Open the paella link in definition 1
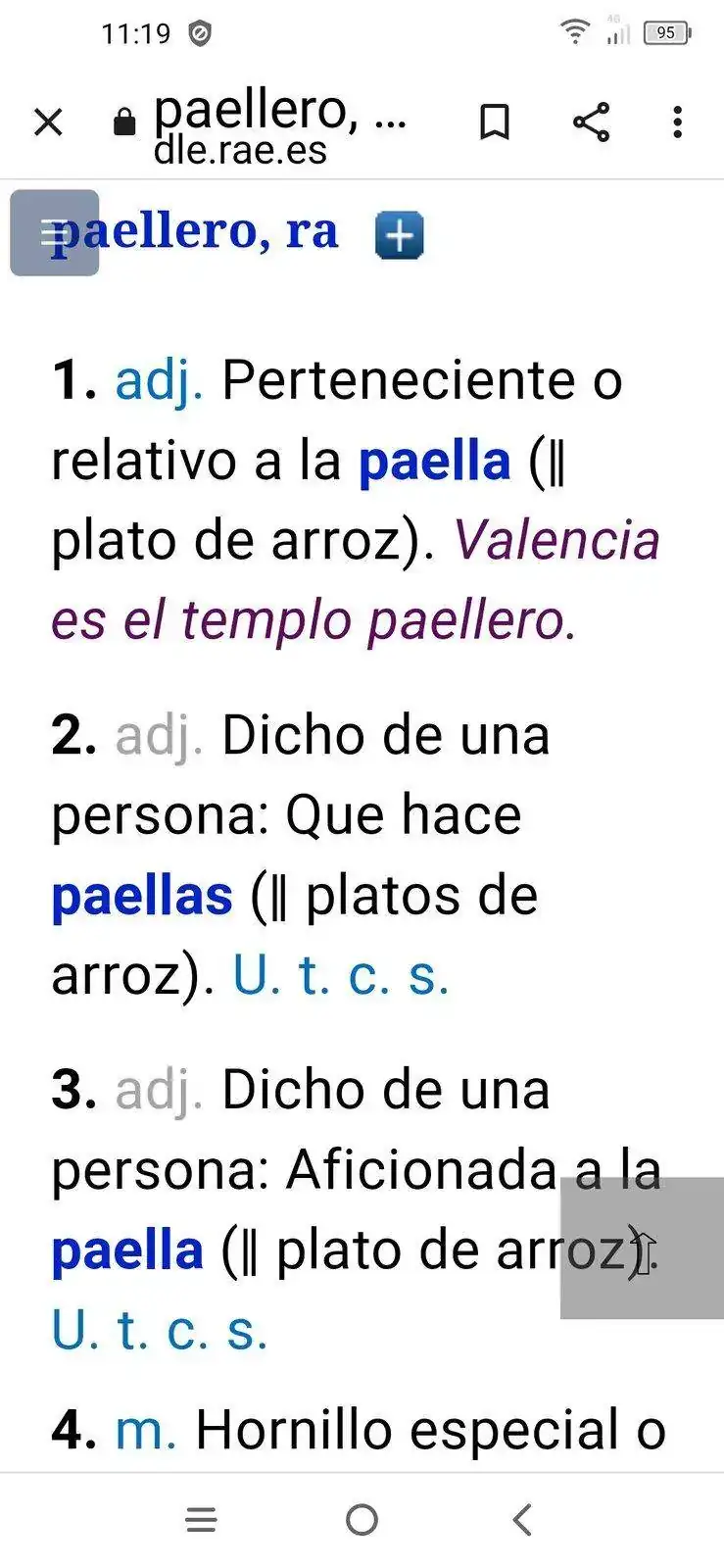The image size is (724, 1568). click(434, 461)
